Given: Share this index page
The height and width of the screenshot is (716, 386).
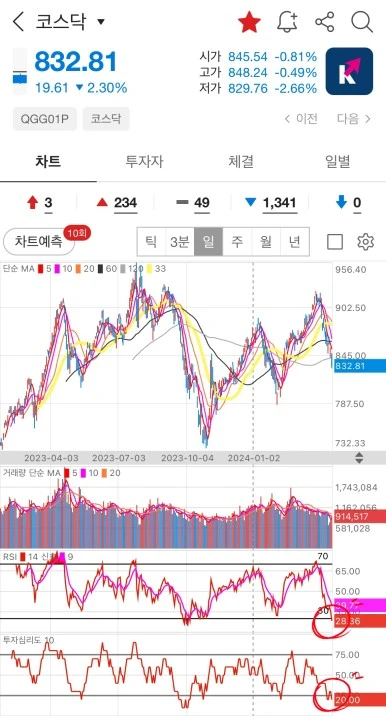Looking at the screenshot, I should (x=325, y=22).
